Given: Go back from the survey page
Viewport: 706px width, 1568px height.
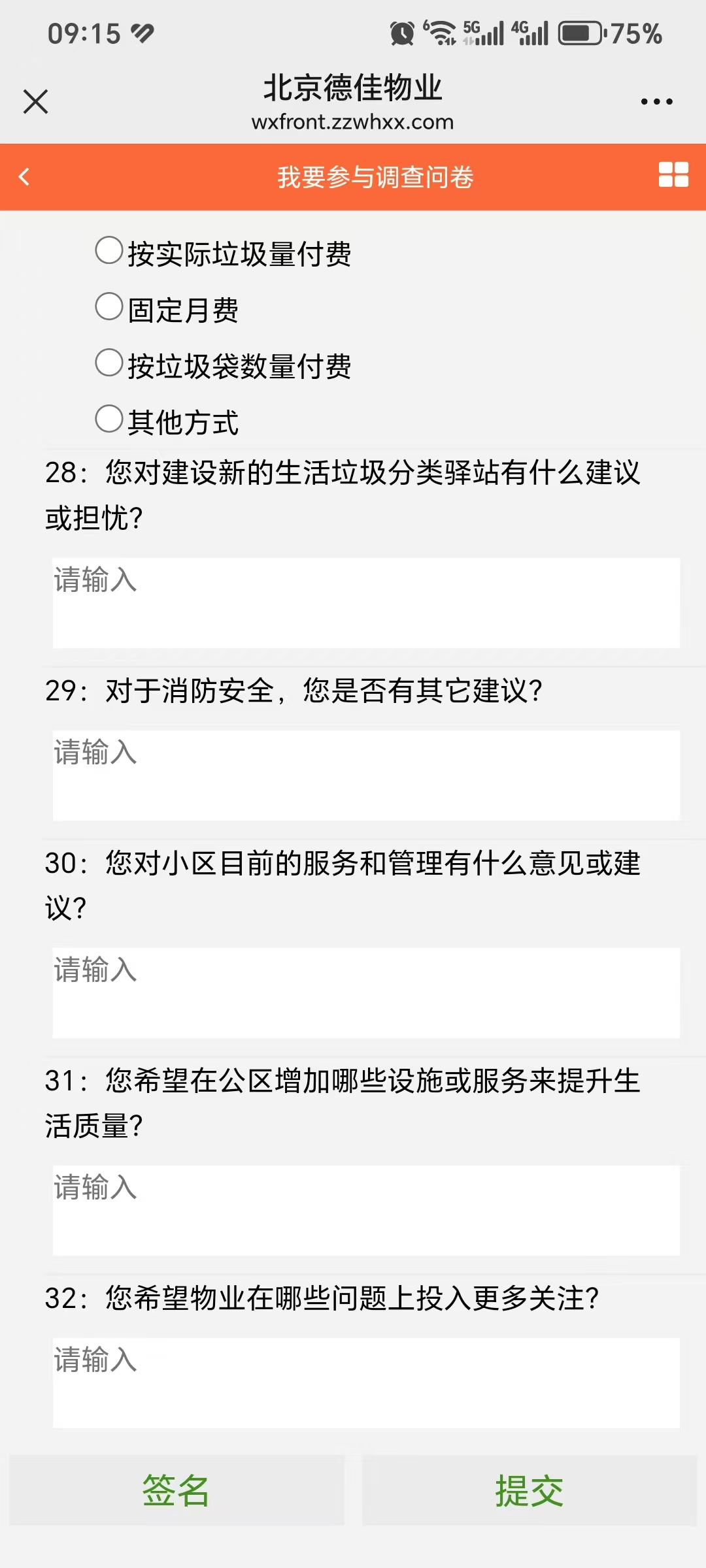Looking at the screenshot, I should point(25,176).
